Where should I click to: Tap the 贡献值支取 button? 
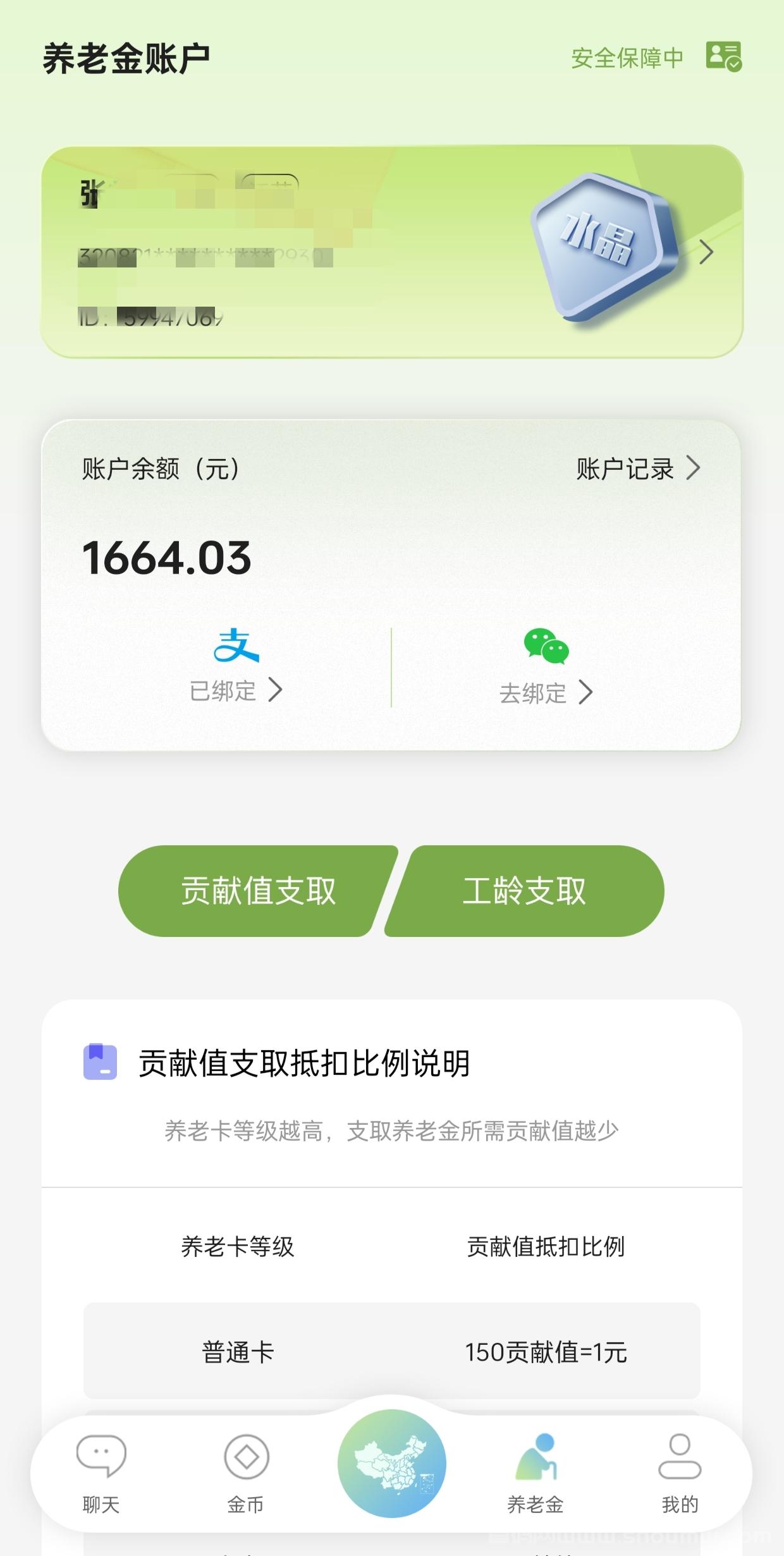coord(258,891)
